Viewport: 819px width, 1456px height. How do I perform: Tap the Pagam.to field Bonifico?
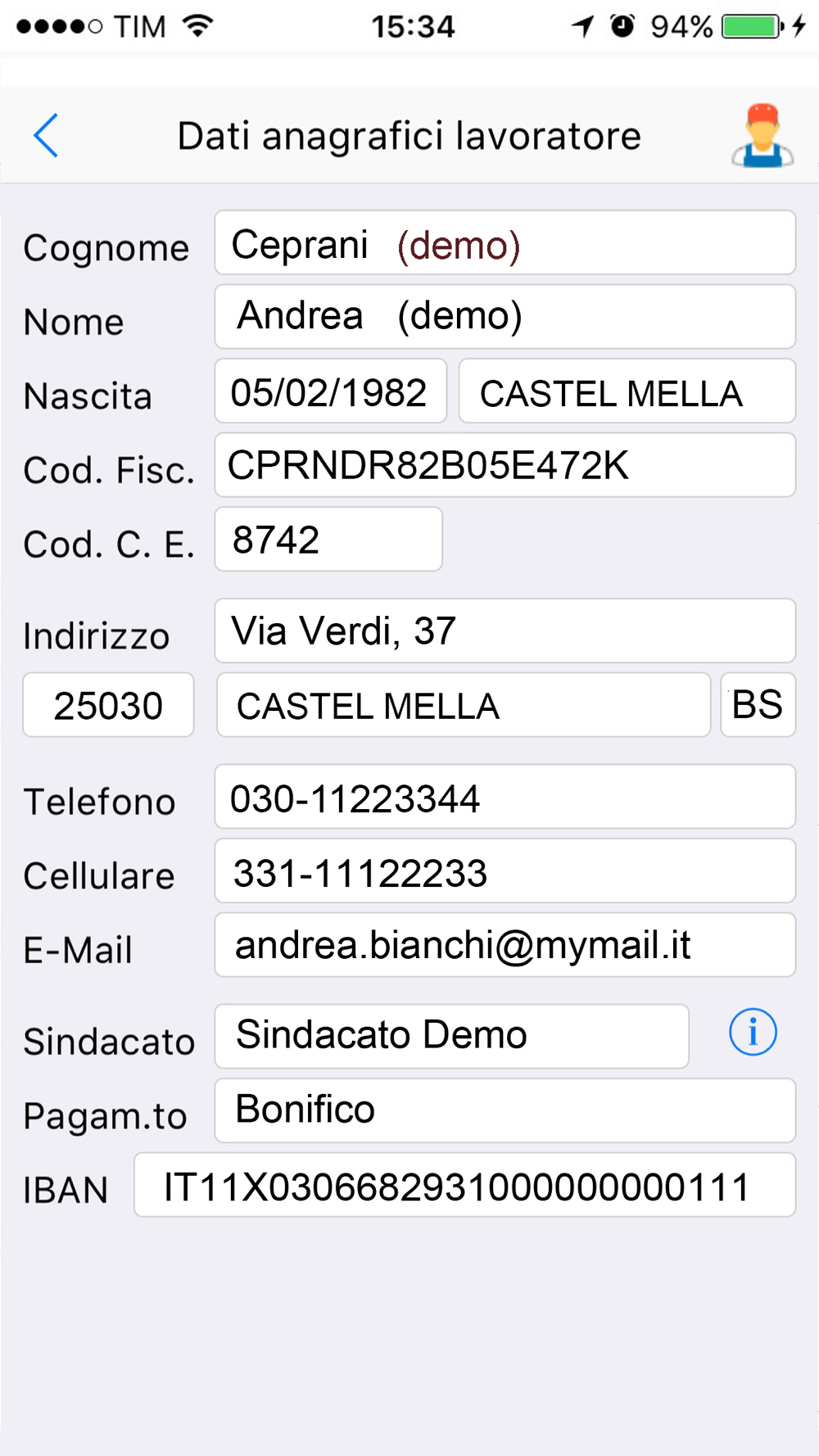click(x=505, y=1110)
